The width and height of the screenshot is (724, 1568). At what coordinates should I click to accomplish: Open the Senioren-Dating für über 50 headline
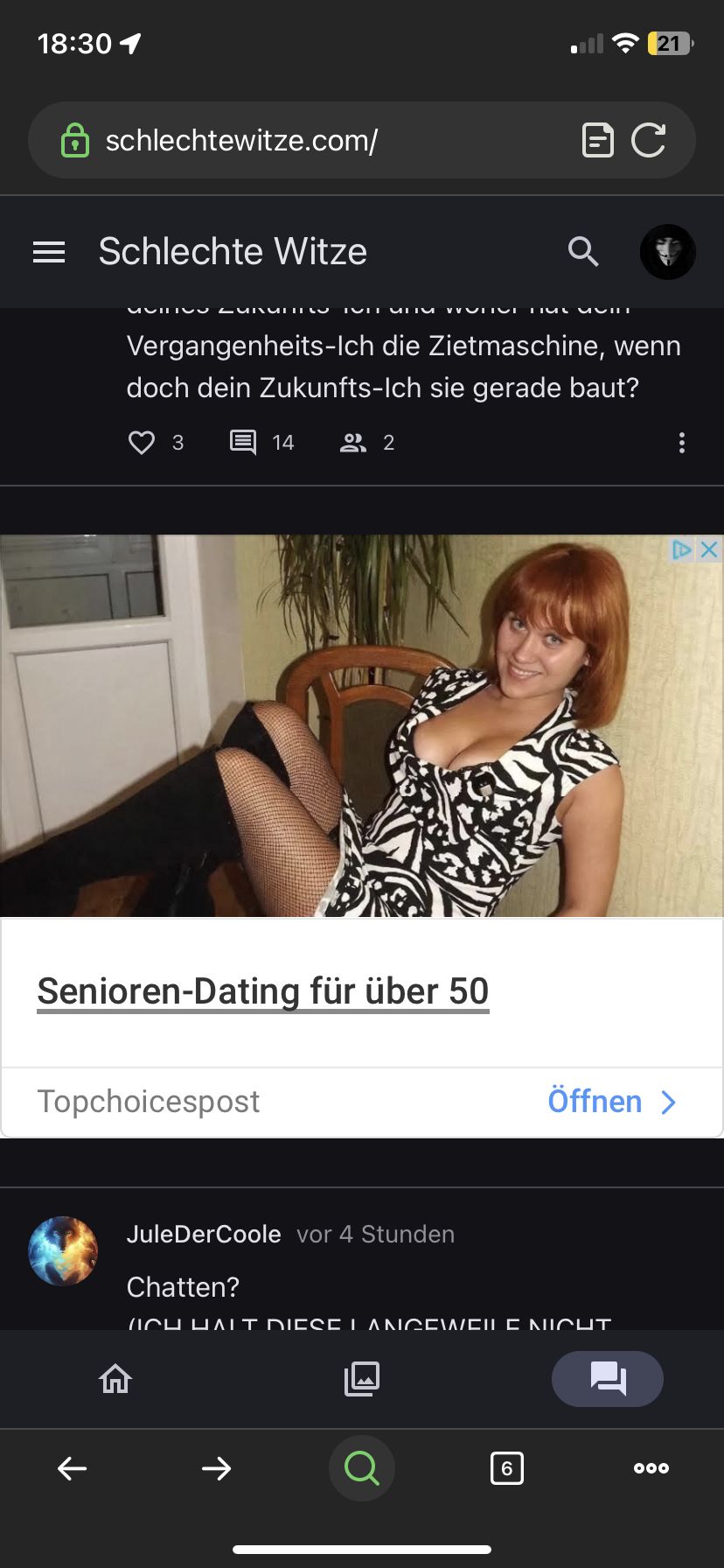pyautogui.click(x=262, y=991)
